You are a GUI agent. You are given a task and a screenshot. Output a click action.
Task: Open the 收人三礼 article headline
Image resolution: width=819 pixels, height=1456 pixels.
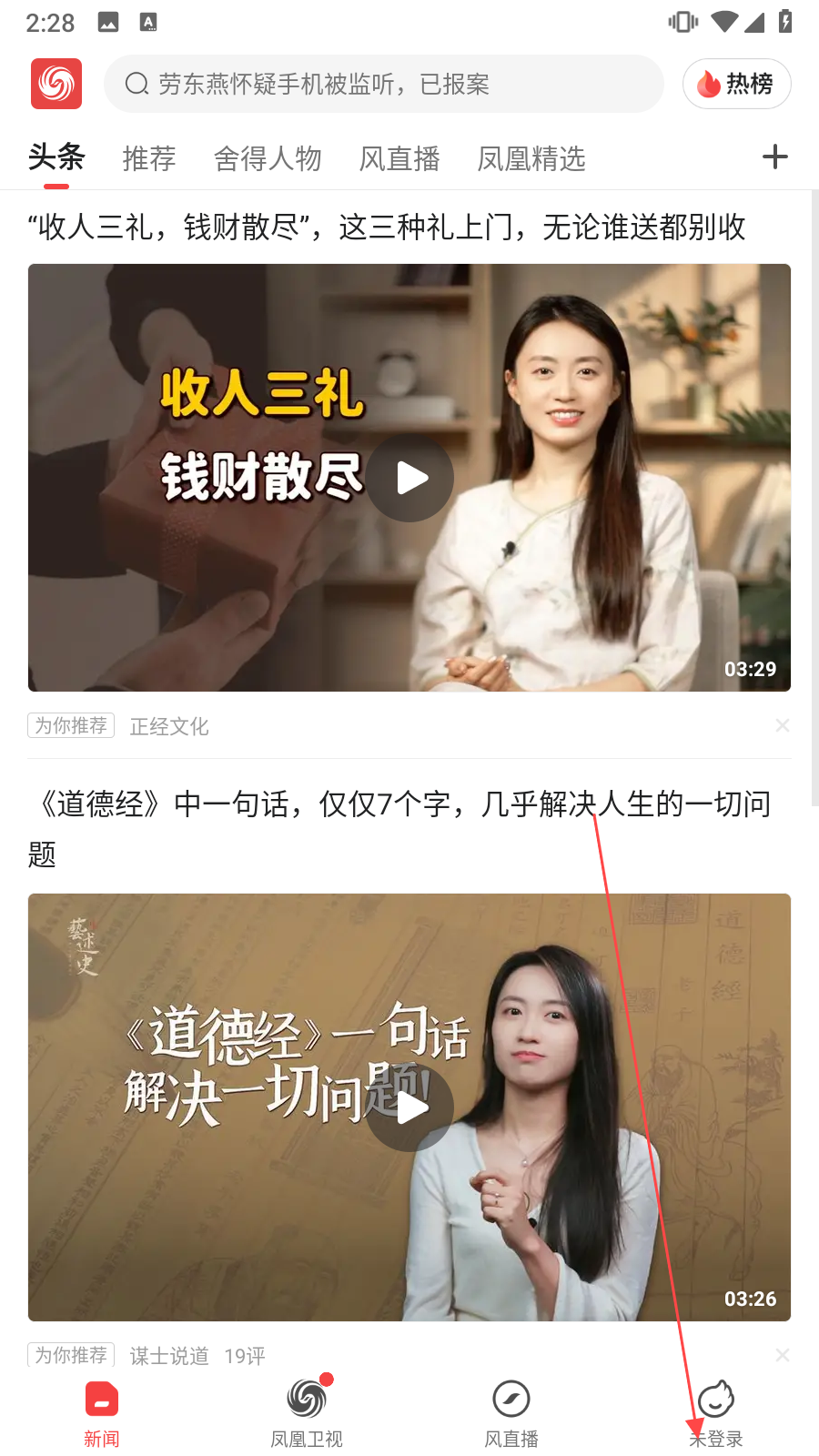coord(387,227)
